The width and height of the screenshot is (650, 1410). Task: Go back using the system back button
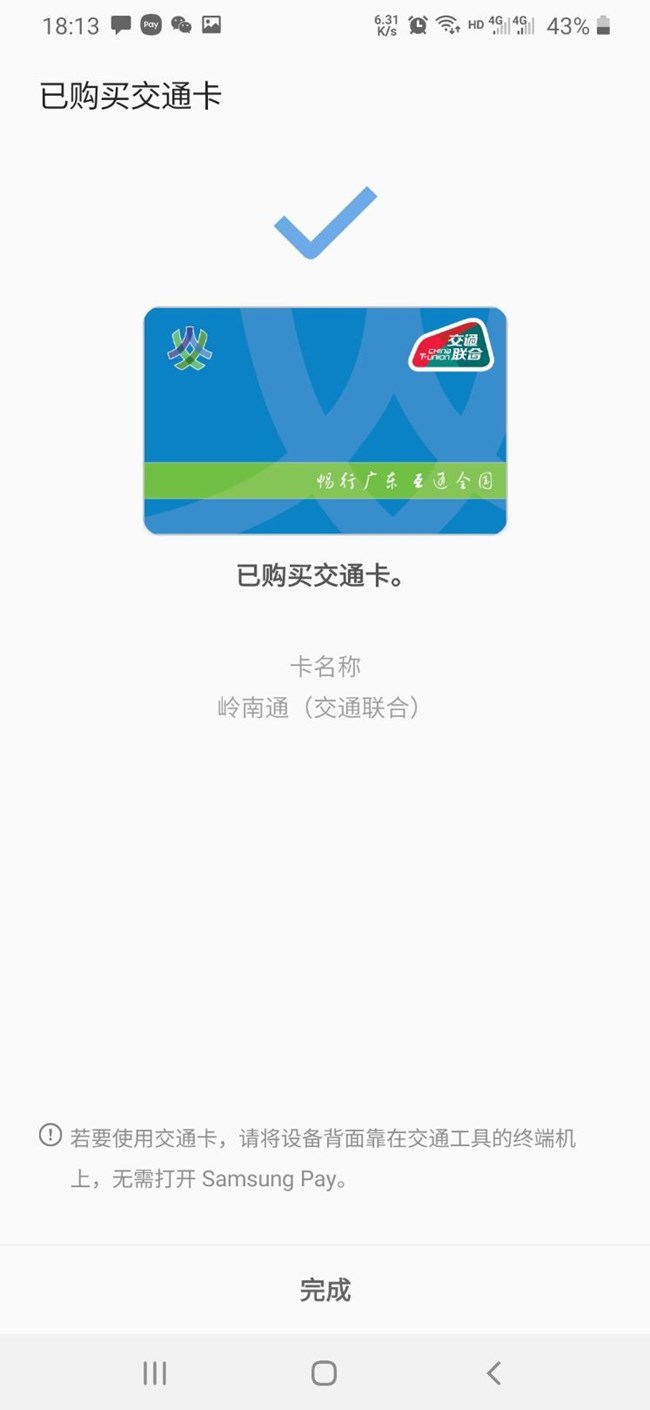click(493, 1373)
